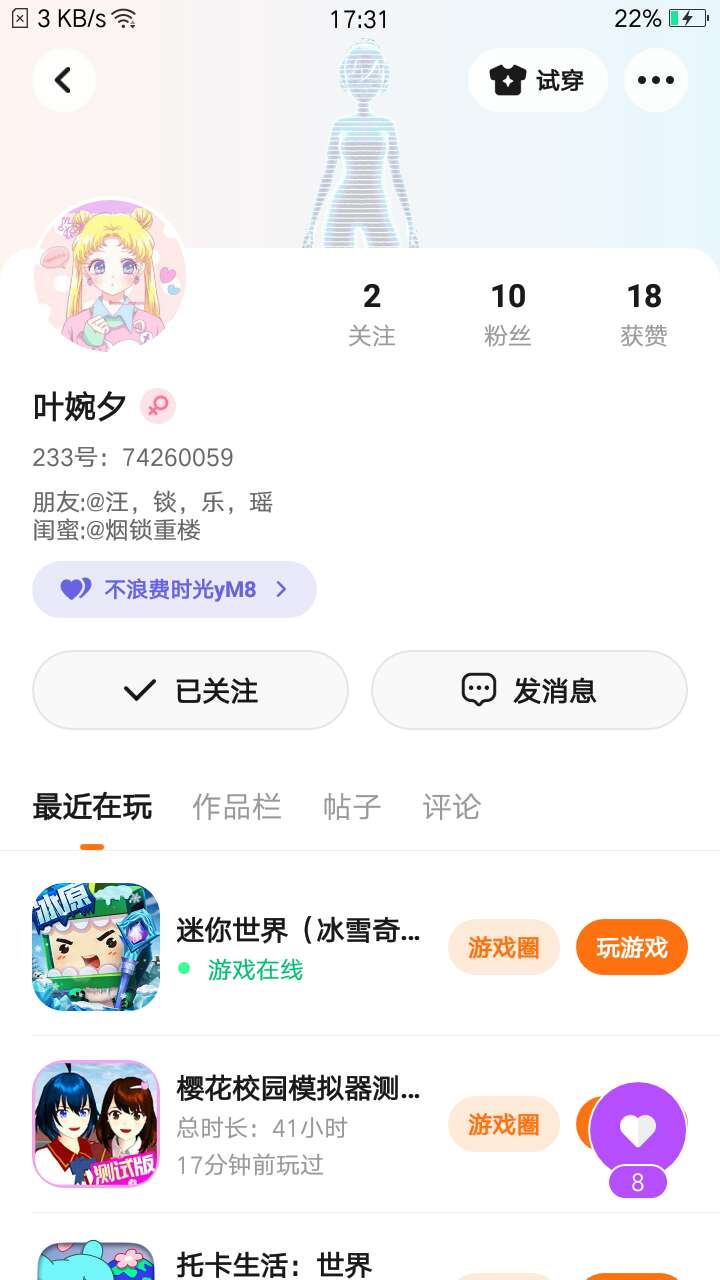The image size is (720, 1280).
Task: Unfollow via the 已关注 button
Action: (x=190, y=690)
